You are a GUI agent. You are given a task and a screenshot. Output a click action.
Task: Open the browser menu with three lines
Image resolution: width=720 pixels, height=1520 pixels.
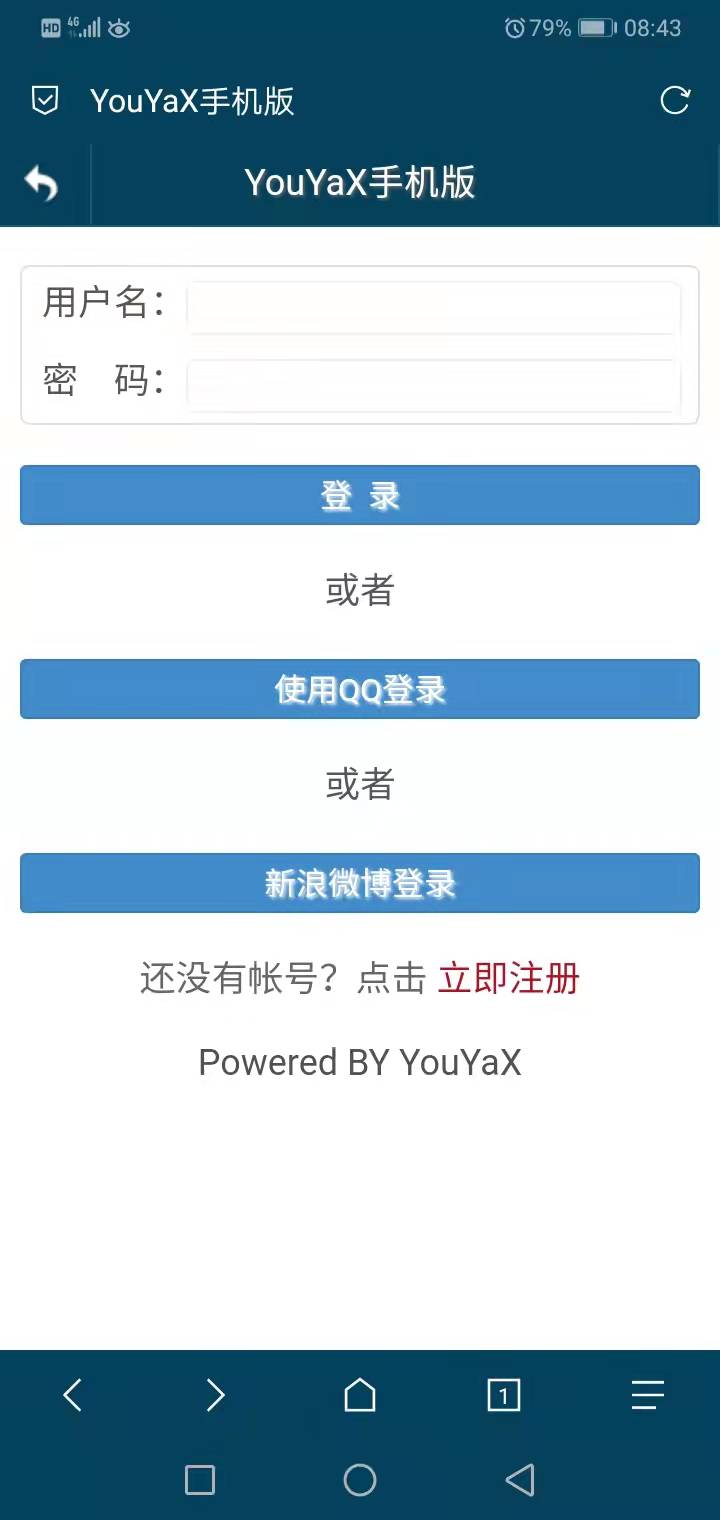click(648, 1394)
